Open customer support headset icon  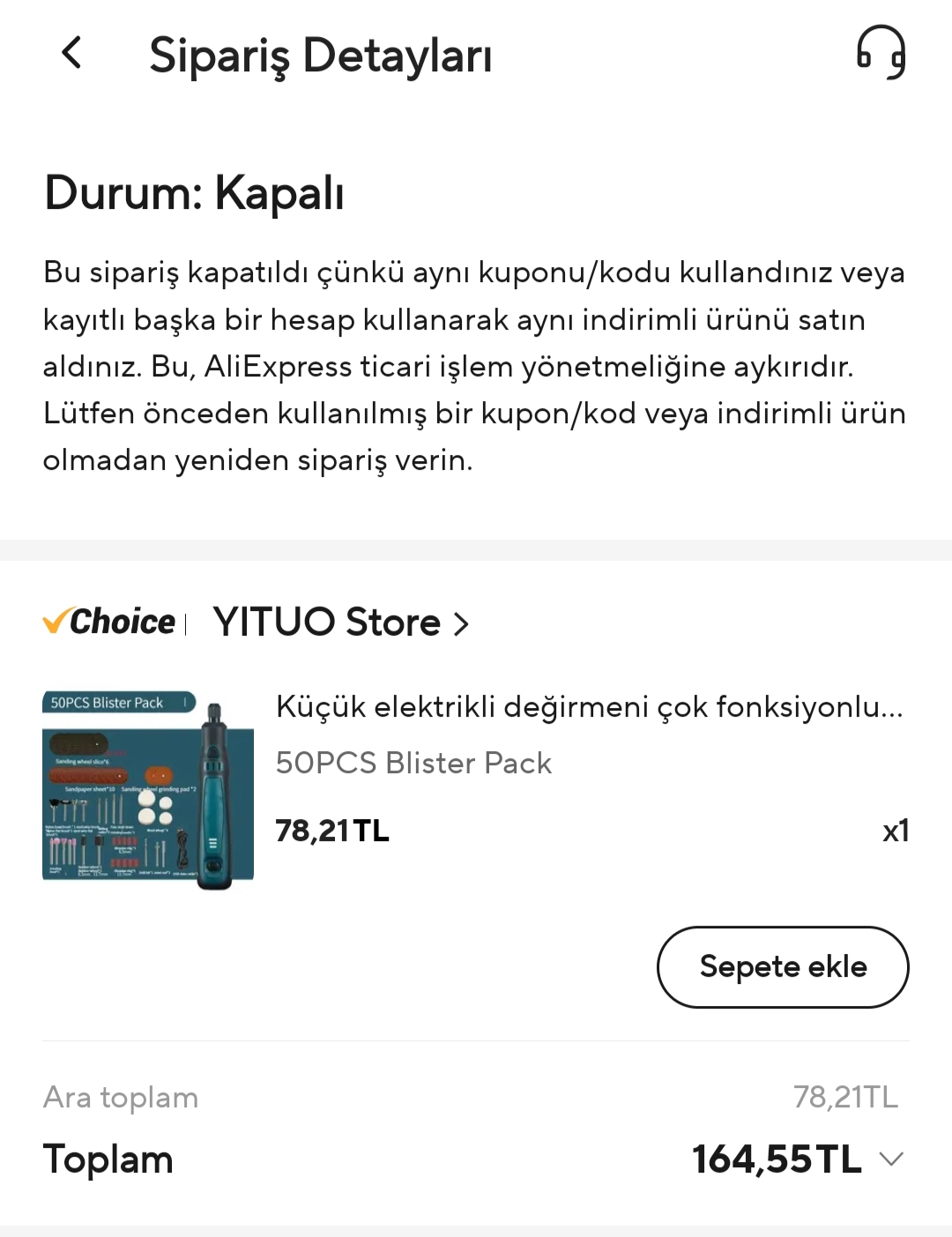tap(881, 53)
